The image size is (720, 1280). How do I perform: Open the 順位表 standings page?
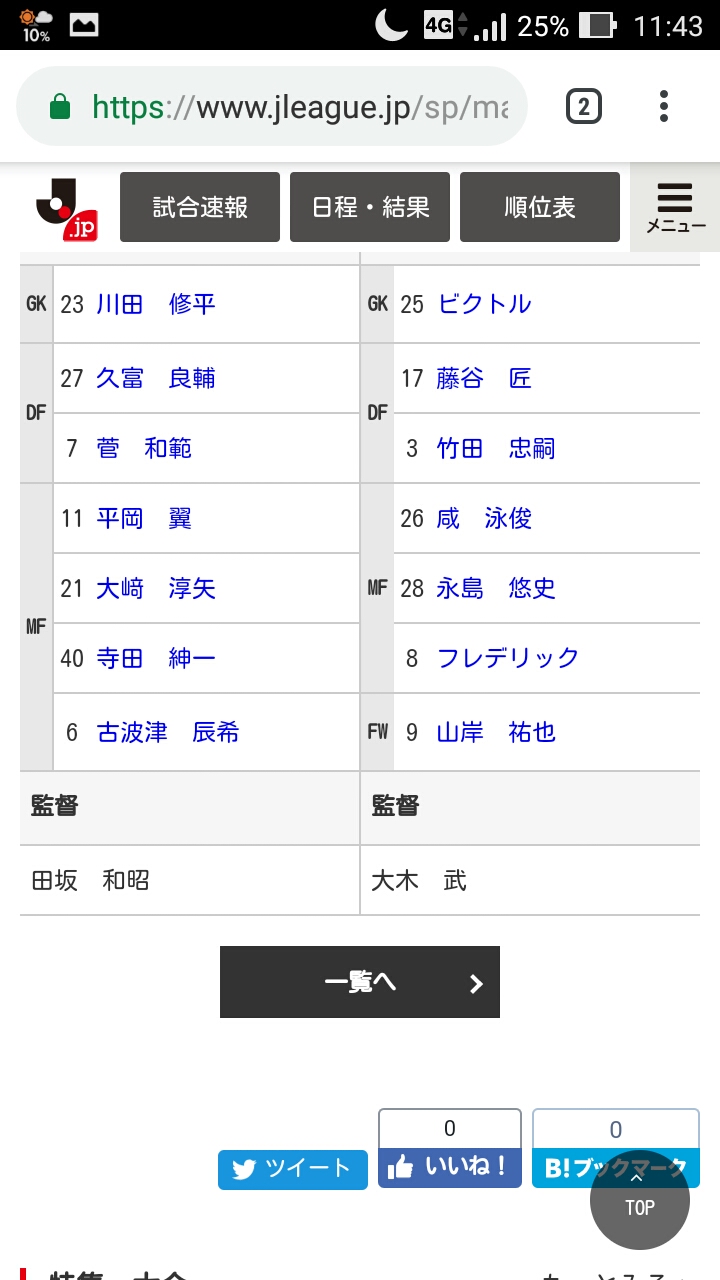click(540, 207)
